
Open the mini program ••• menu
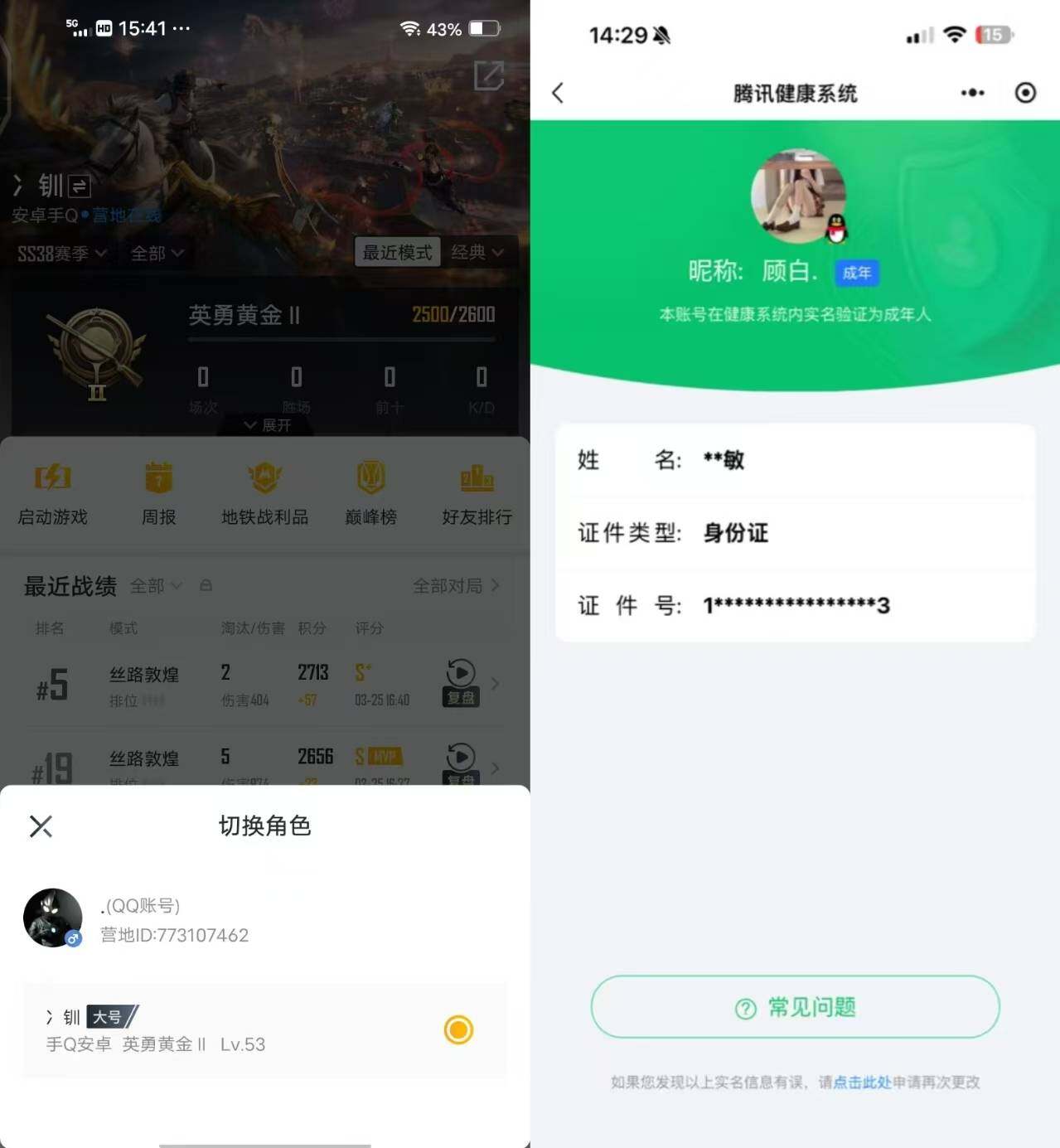point(971,93)
